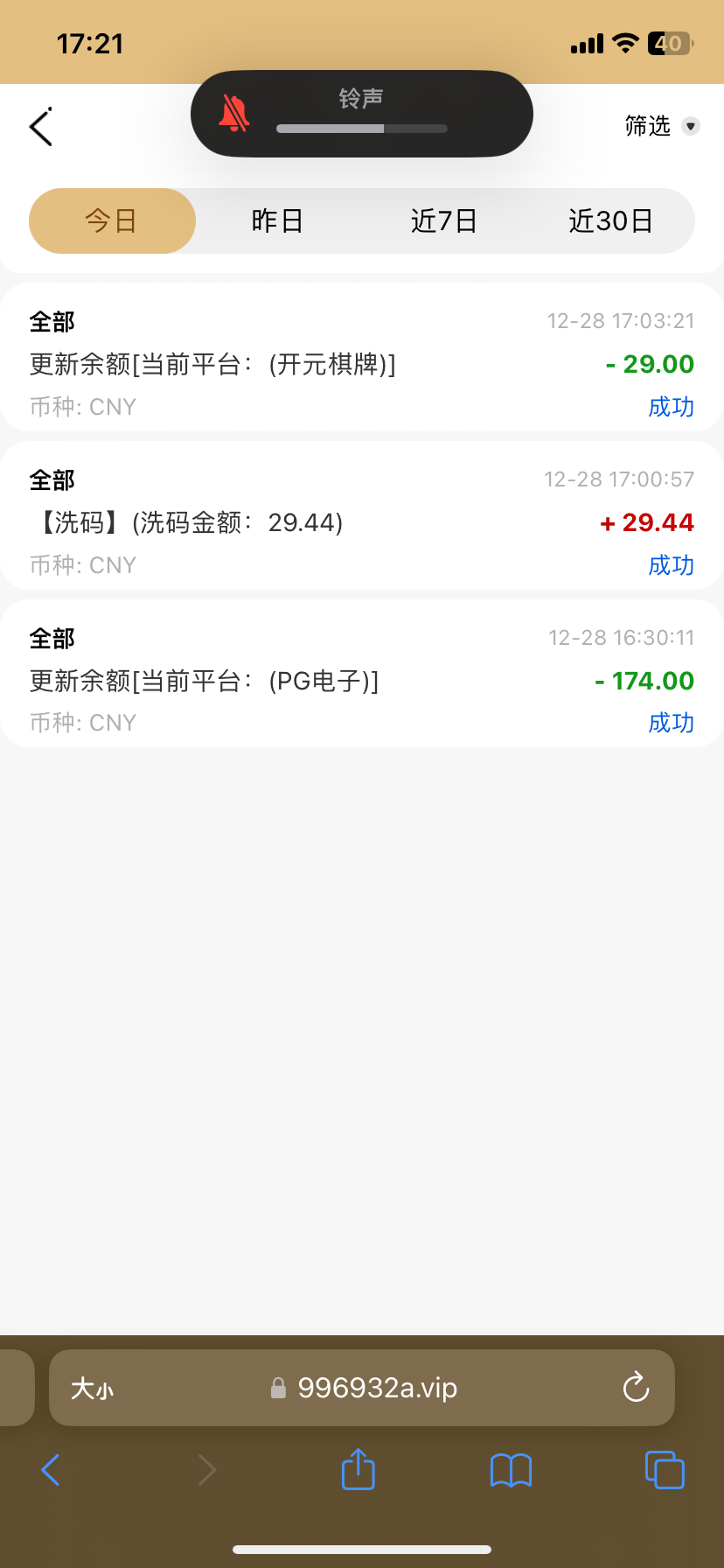This screenshot has width=724, height=1568.
Task: Show records for 近30日
Action: tap(611, 220)
